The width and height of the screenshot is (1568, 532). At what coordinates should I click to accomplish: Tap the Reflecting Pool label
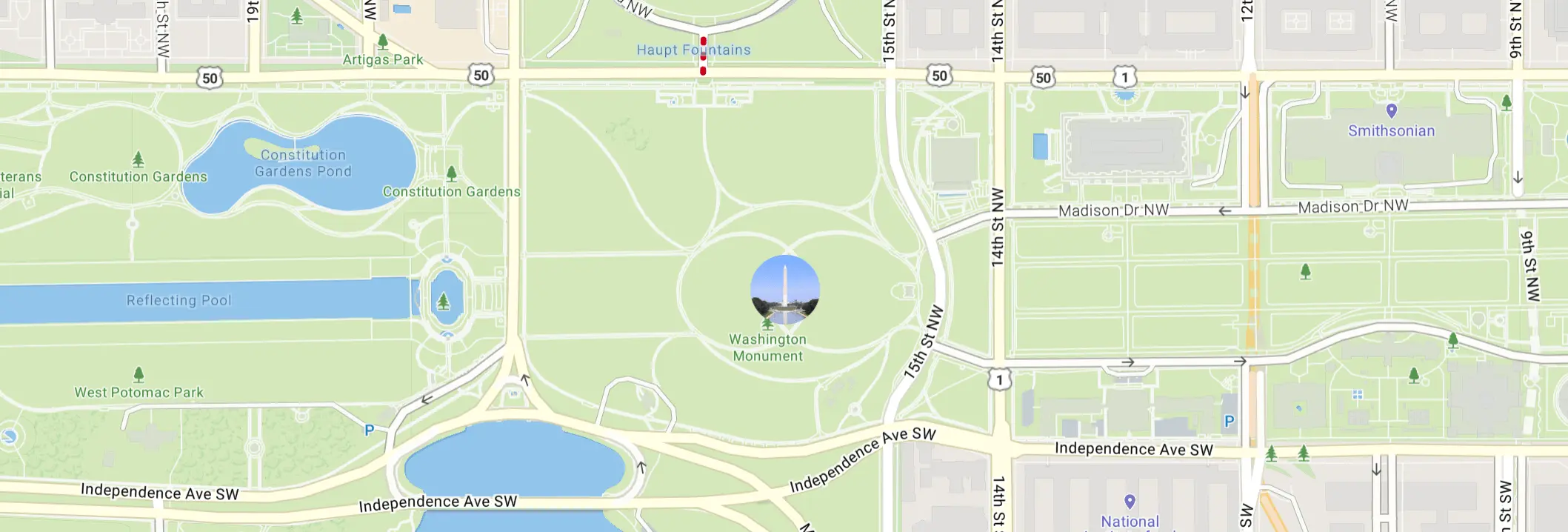pos(179,300)
